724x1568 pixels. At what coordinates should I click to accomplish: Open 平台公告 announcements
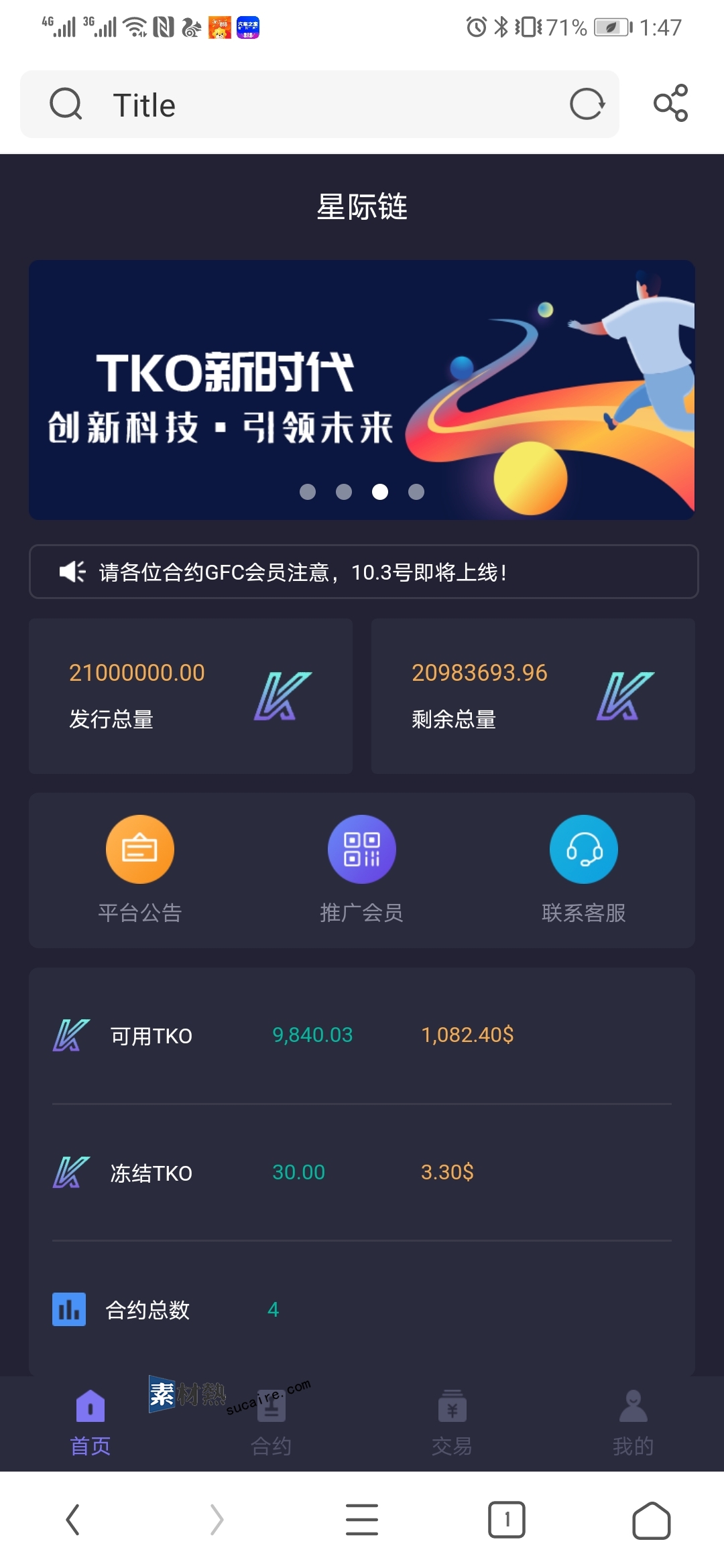click(140, 868)
